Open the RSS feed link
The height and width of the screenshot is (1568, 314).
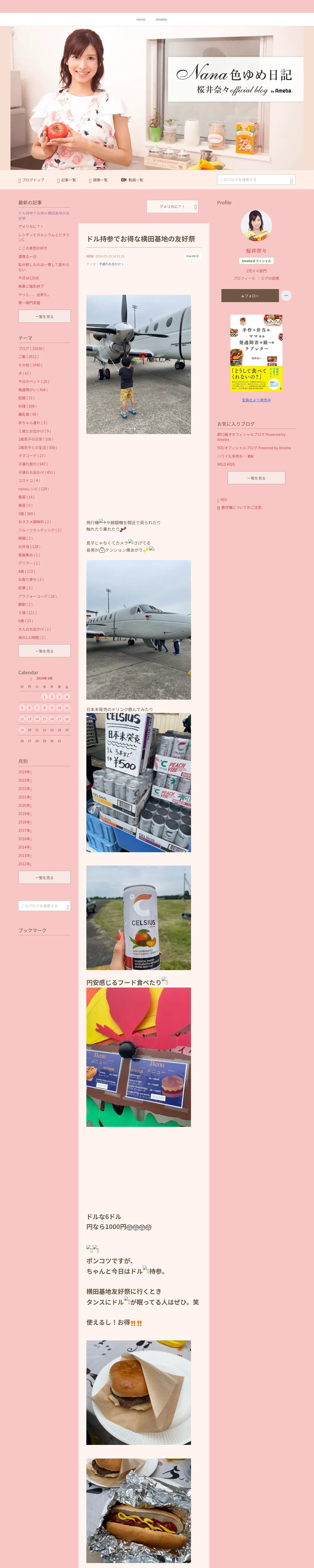click(223, 500)
